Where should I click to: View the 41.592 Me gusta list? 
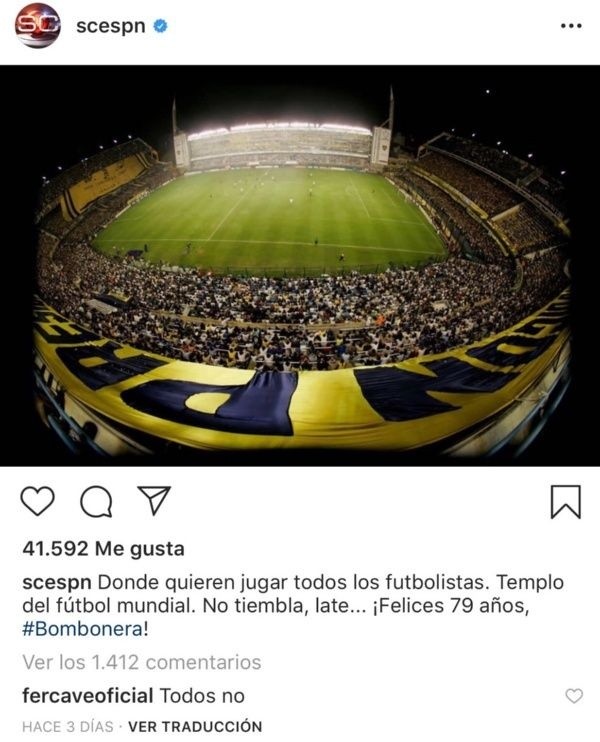pyautogui.click(x=103, y=549)
